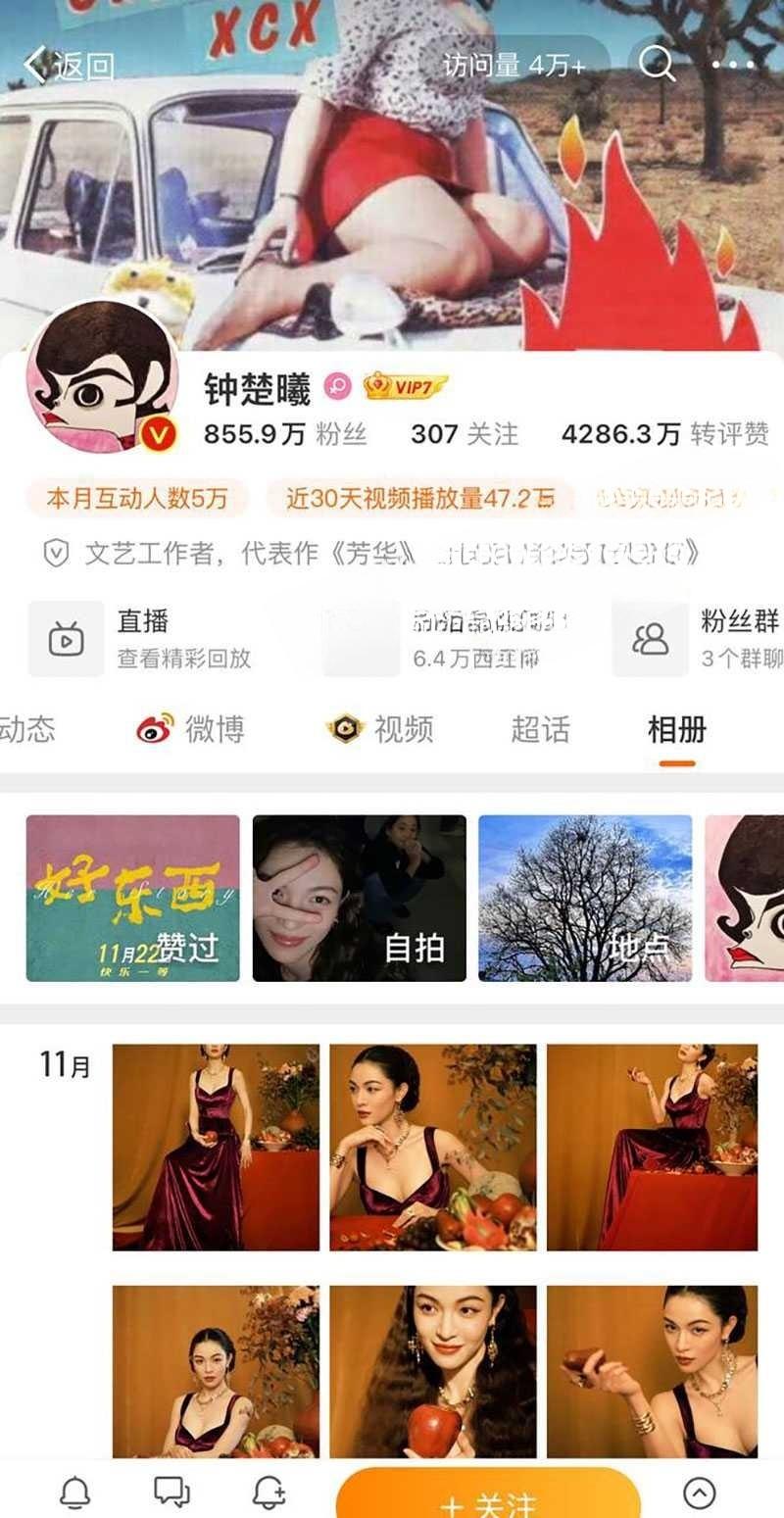This screenshot has width=784, height=1518.
Task: Switch to the 视频 tab
Action: click(x=380, y=729)
